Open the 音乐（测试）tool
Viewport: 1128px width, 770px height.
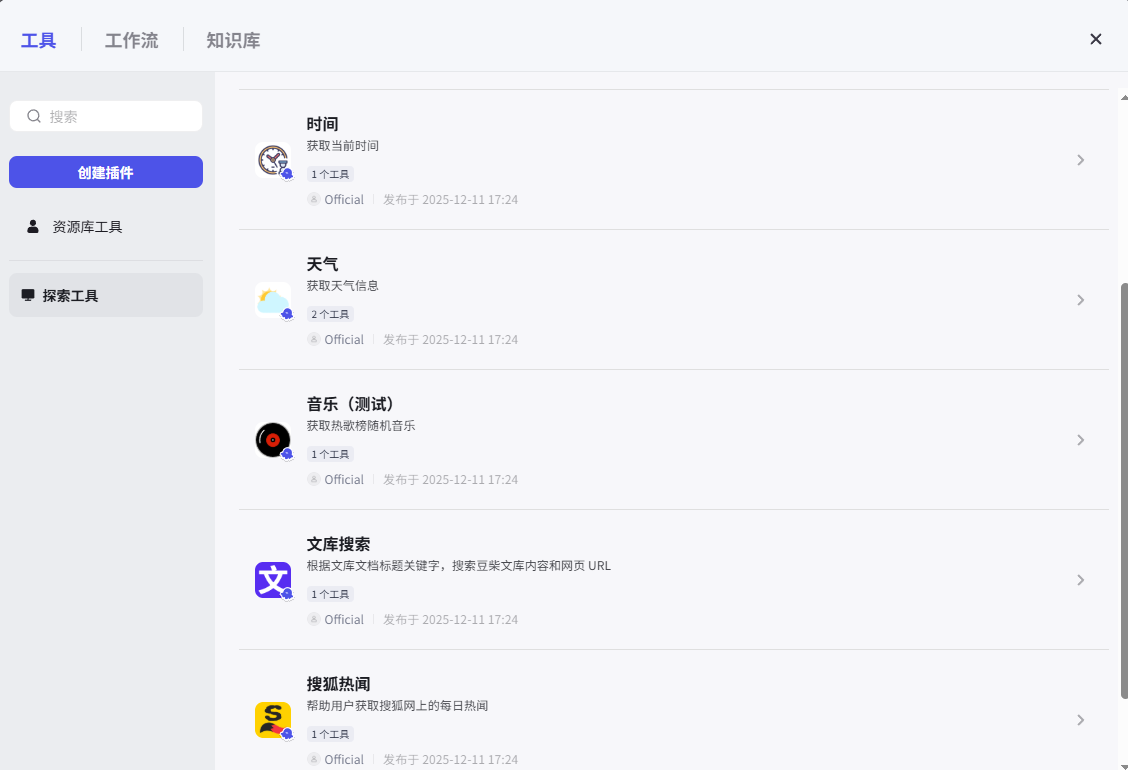pos(672,440)
